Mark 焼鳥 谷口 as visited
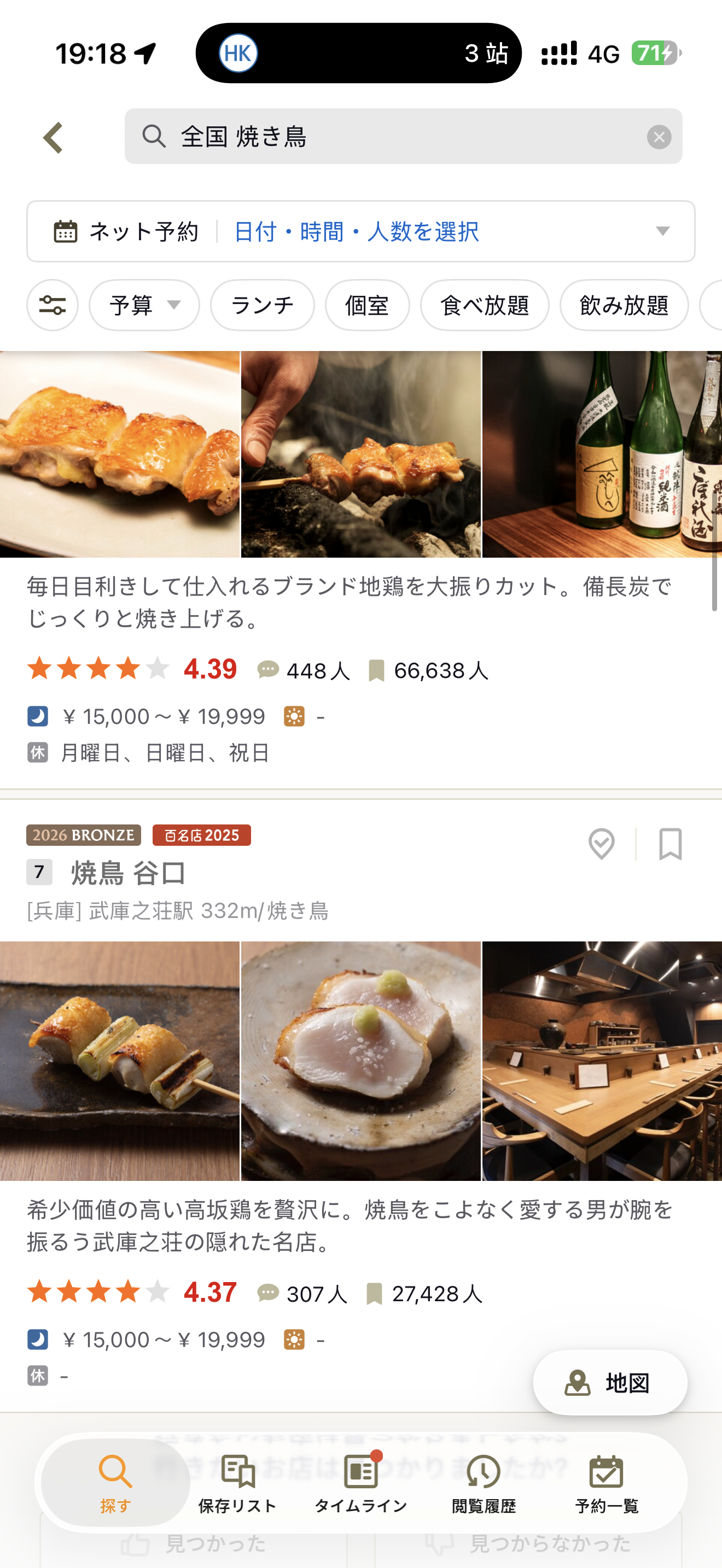This screenshot has width=722, height=1568. pos(602,844)
